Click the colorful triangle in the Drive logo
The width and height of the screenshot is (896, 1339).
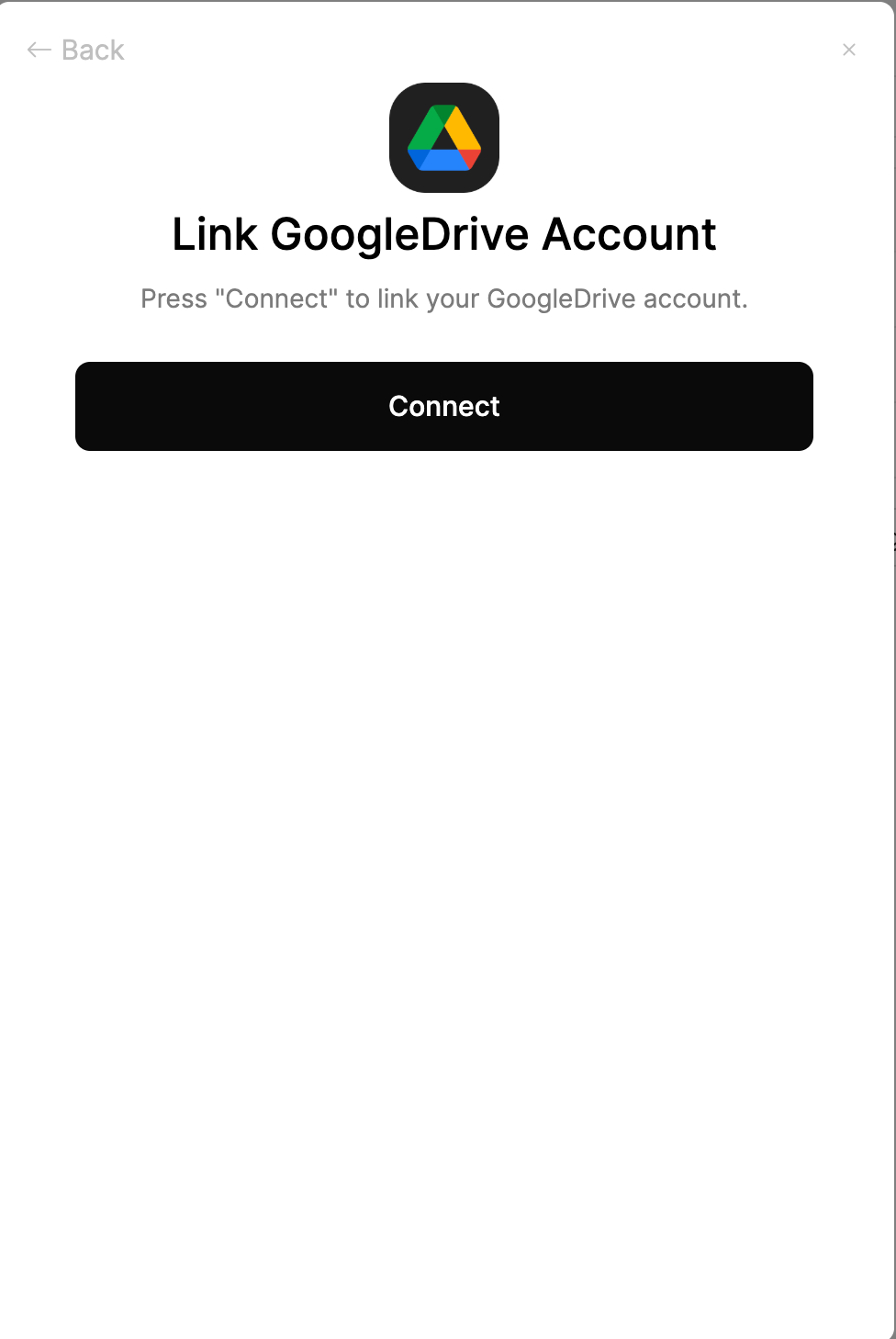pyautogui.click(x=444, y=138)
